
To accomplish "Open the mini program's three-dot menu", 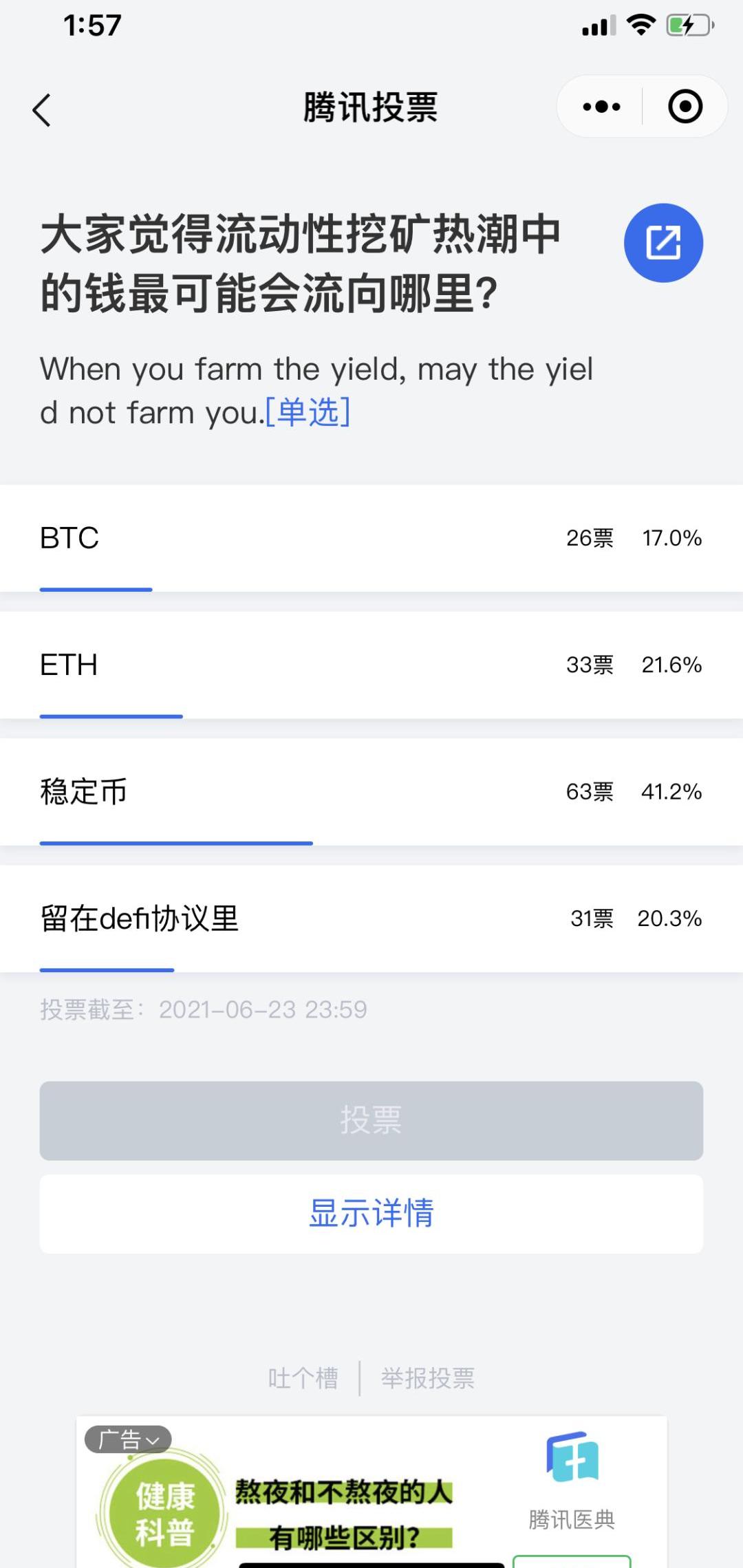I will pyautogui.click(x=601, y=107).
